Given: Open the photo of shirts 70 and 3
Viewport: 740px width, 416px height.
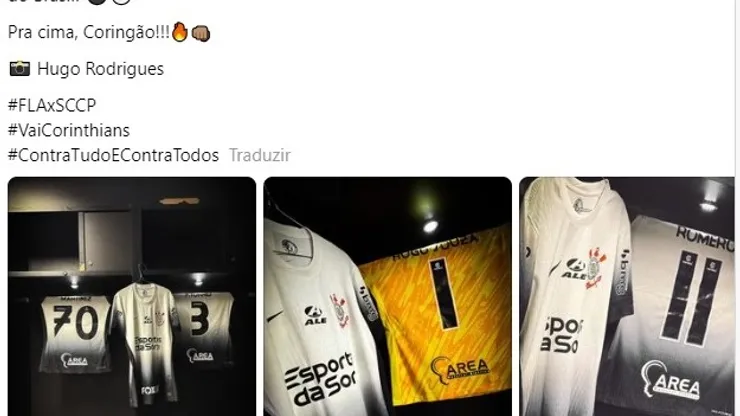Looking at the screenshot, I should click(132, 297).
